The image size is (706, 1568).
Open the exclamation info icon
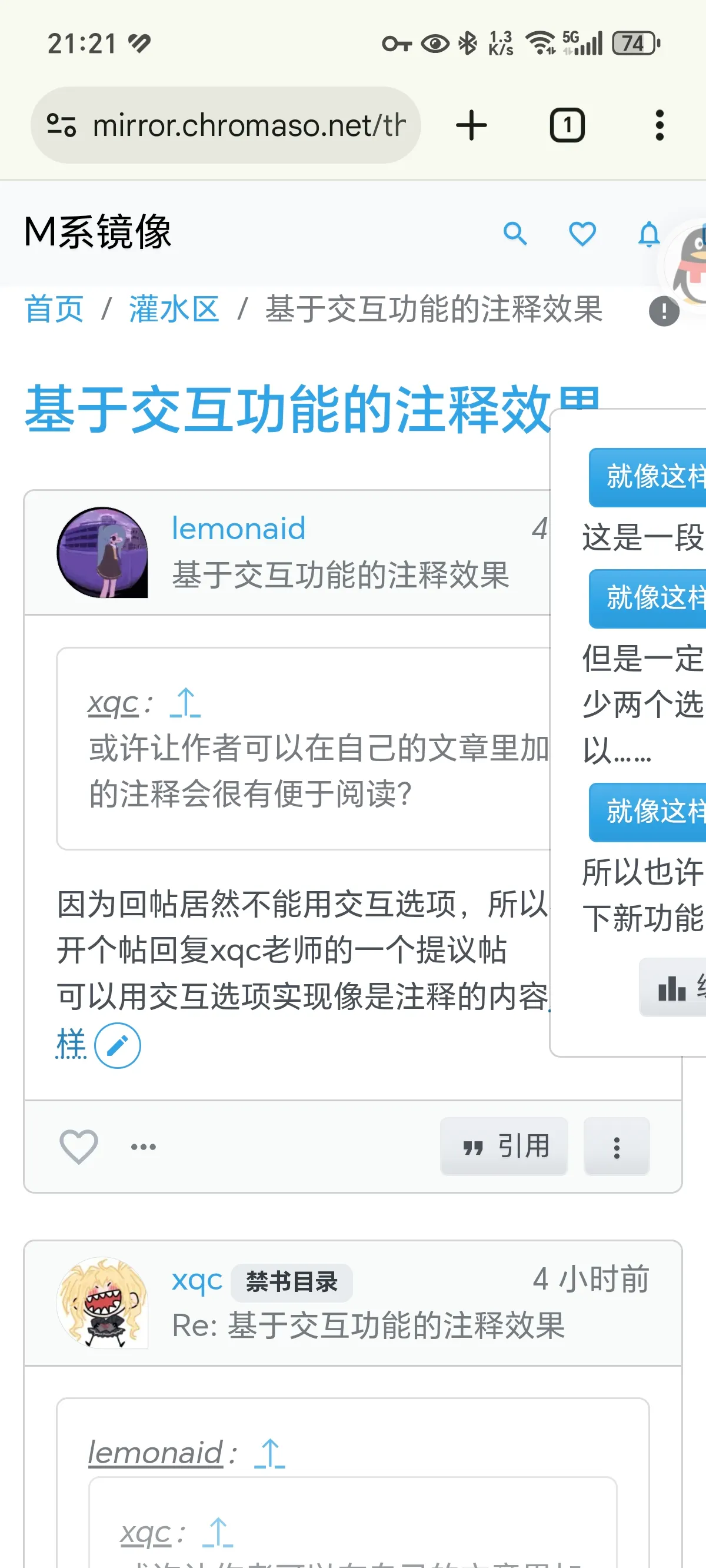(664, 311)
